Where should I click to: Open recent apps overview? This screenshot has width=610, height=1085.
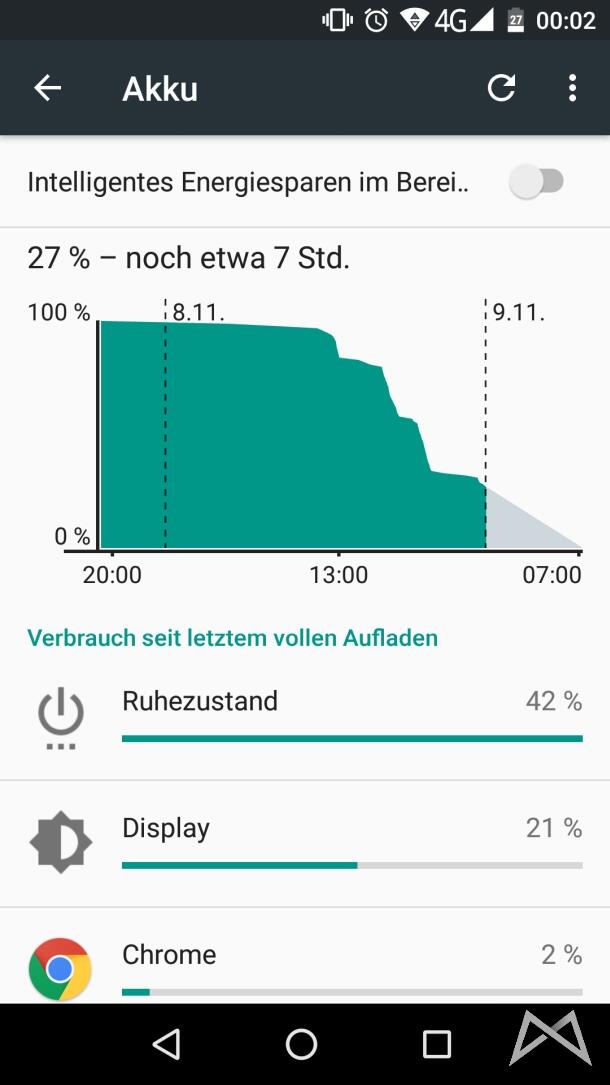(x=437, y=1044)
